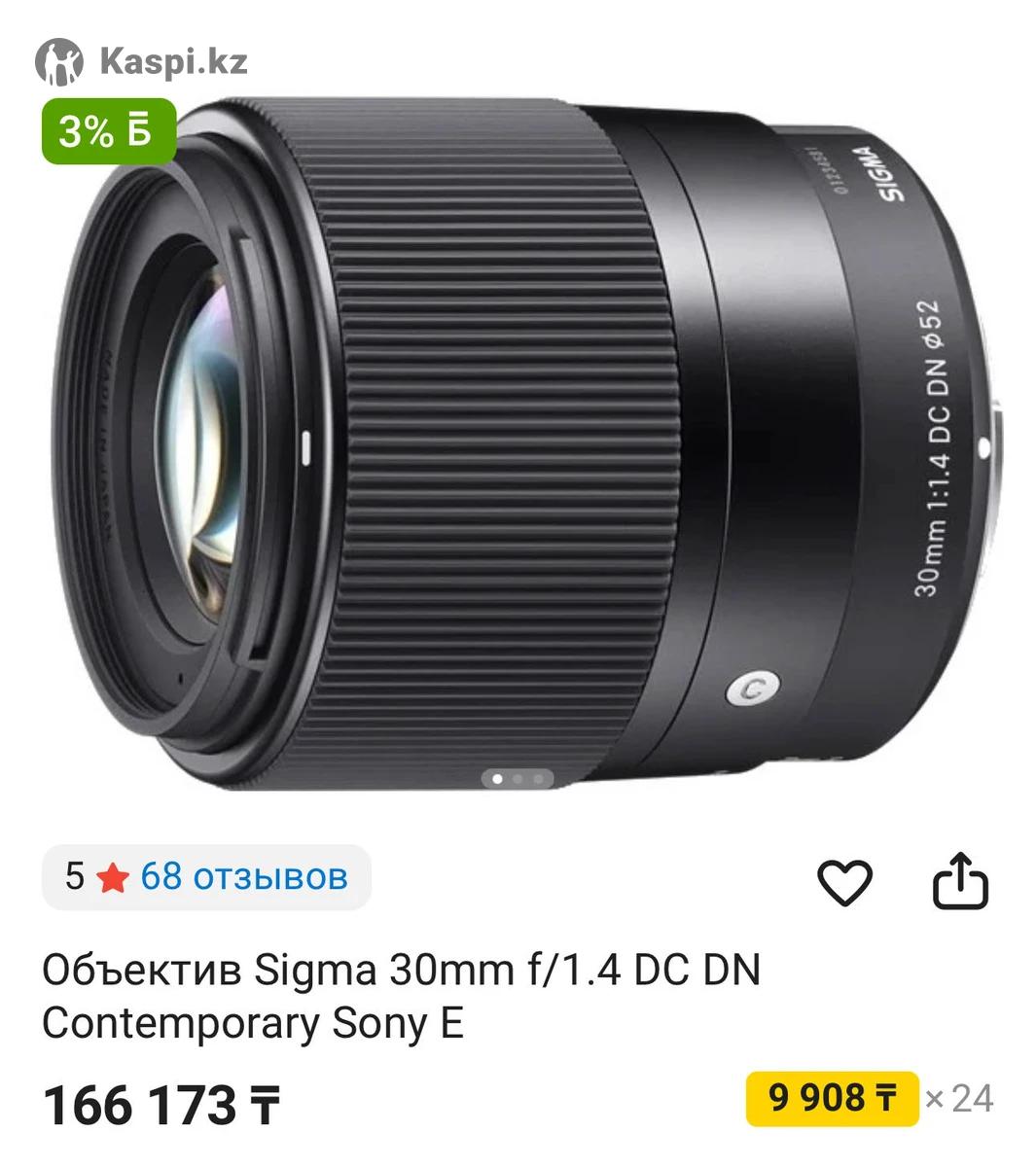Add the Sigma lens to favorites
The image size is (1036, 1167).
[843, 881]
